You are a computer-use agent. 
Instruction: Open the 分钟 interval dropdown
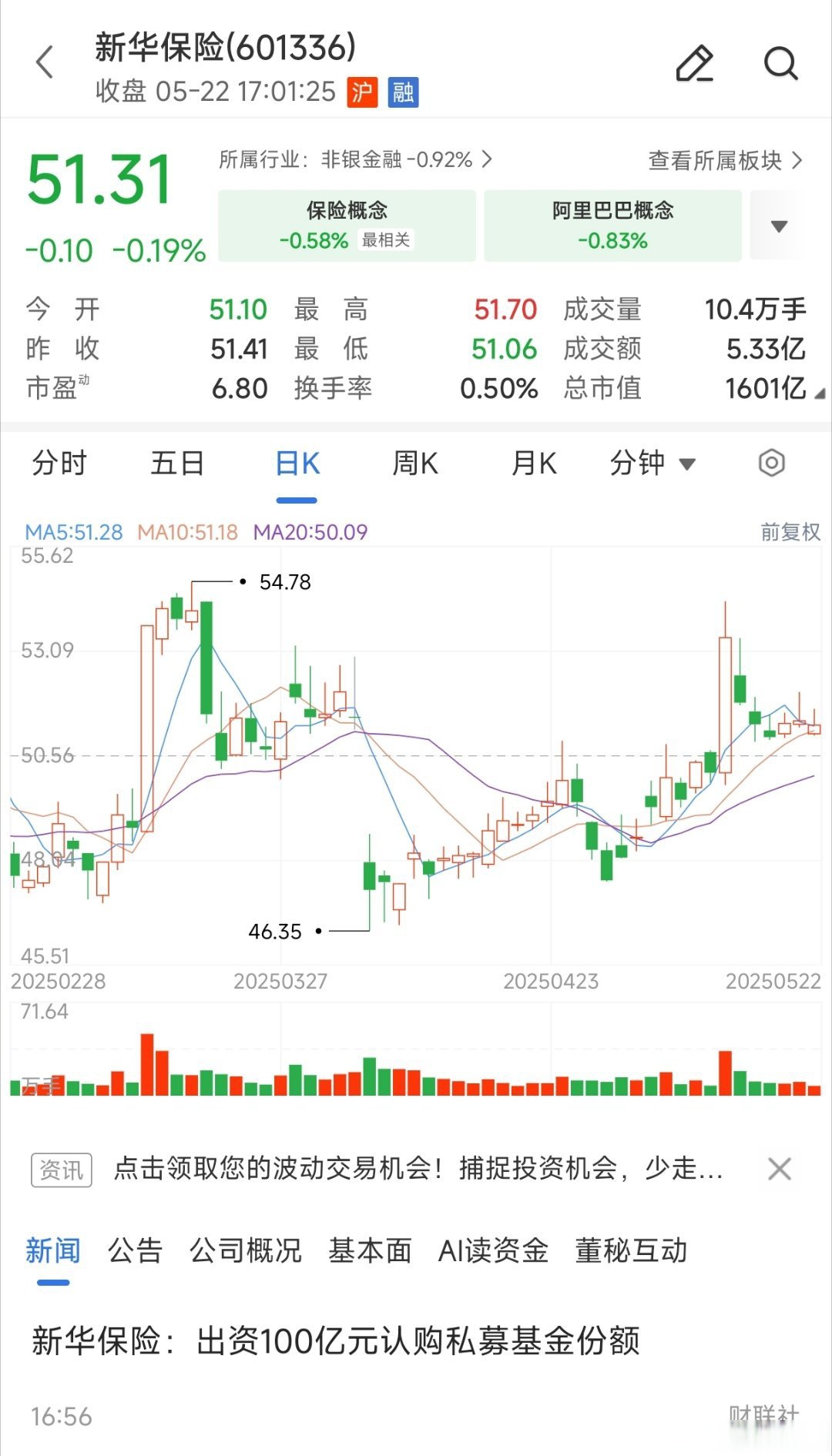pyautogui.click(x=652, y=464)
